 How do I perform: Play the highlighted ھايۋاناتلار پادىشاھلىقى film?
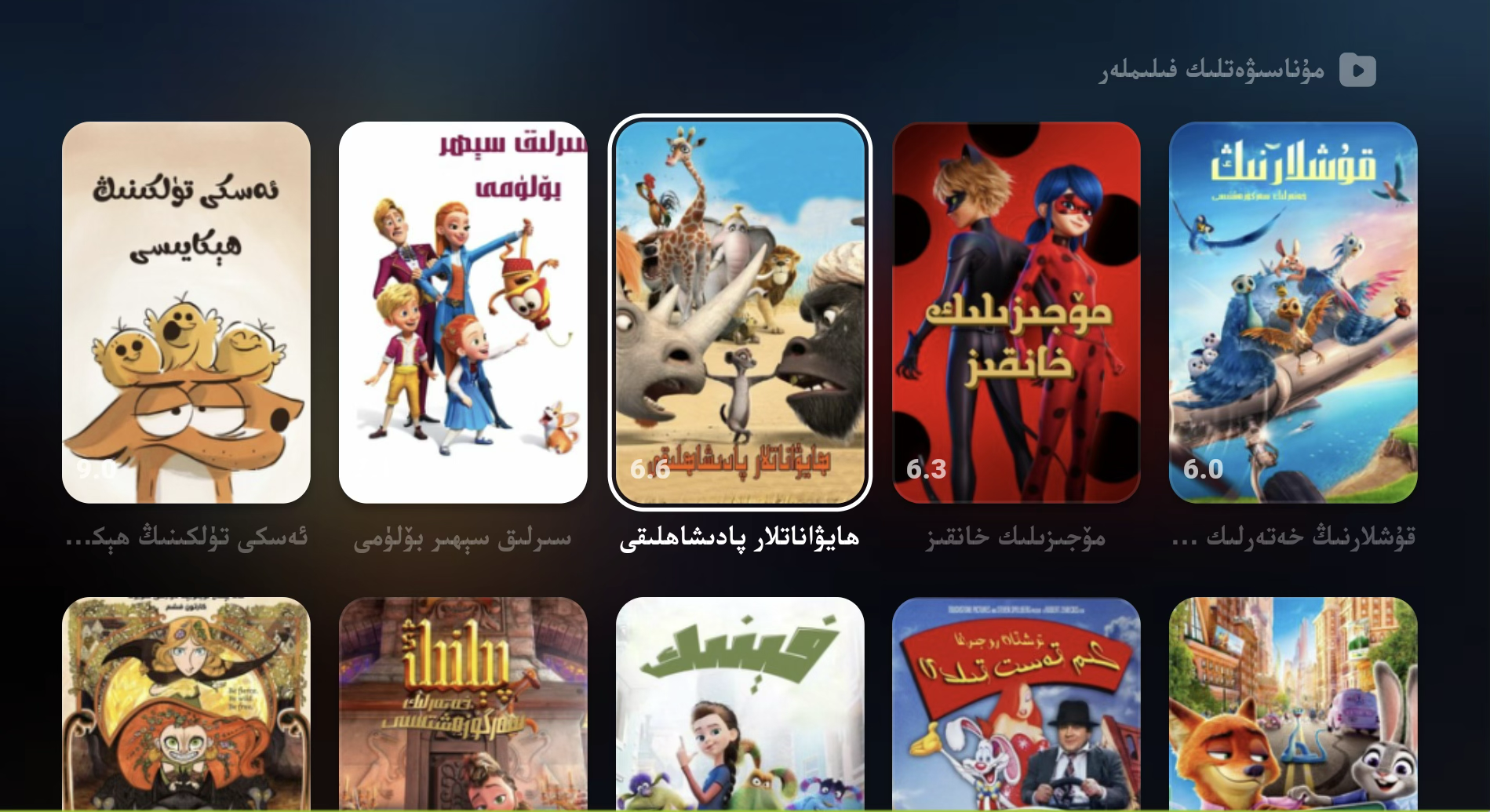pos(739,312)
